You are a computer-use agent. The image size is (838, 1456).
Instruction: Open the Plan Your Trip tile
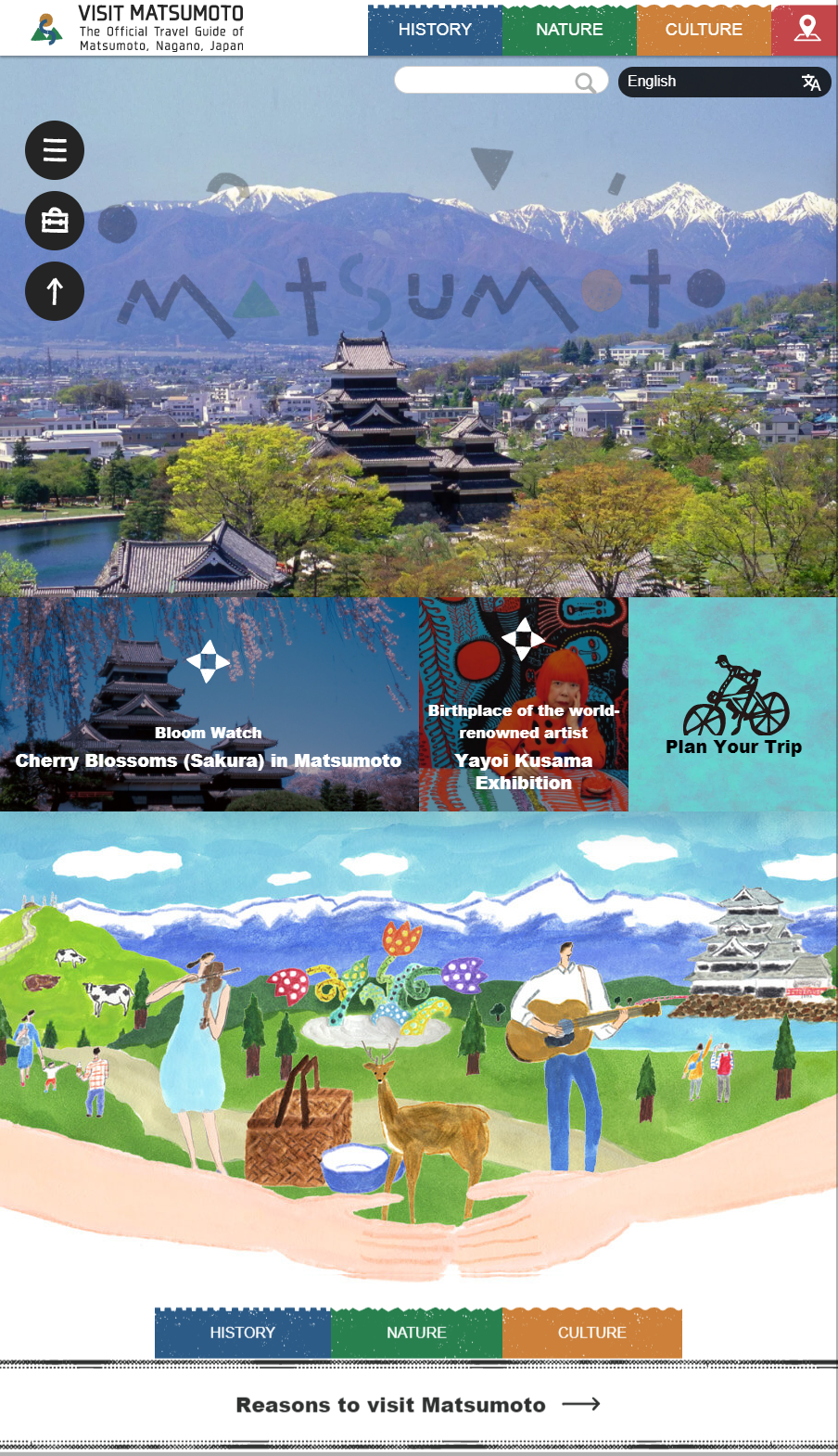point(733,705)
